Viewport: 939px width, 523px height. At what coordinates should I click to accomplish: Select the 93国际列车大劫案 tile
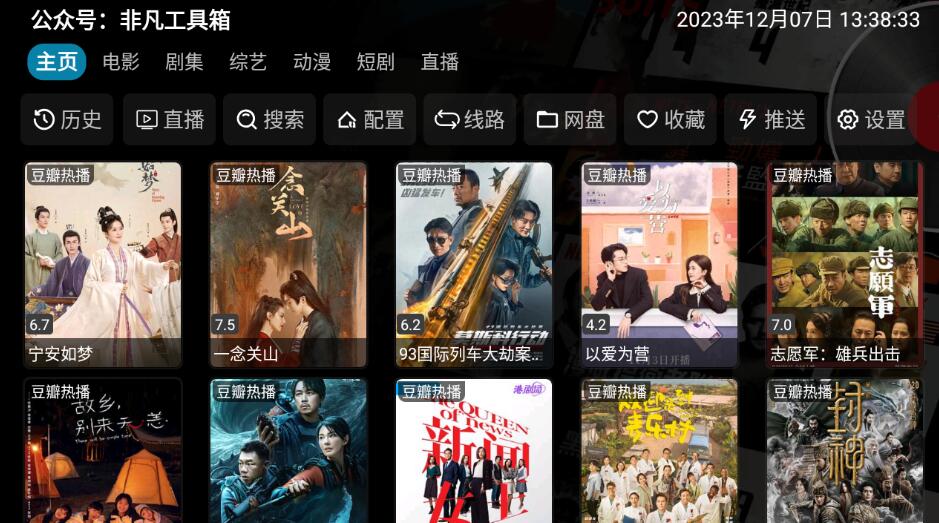[x=474, y=265]
